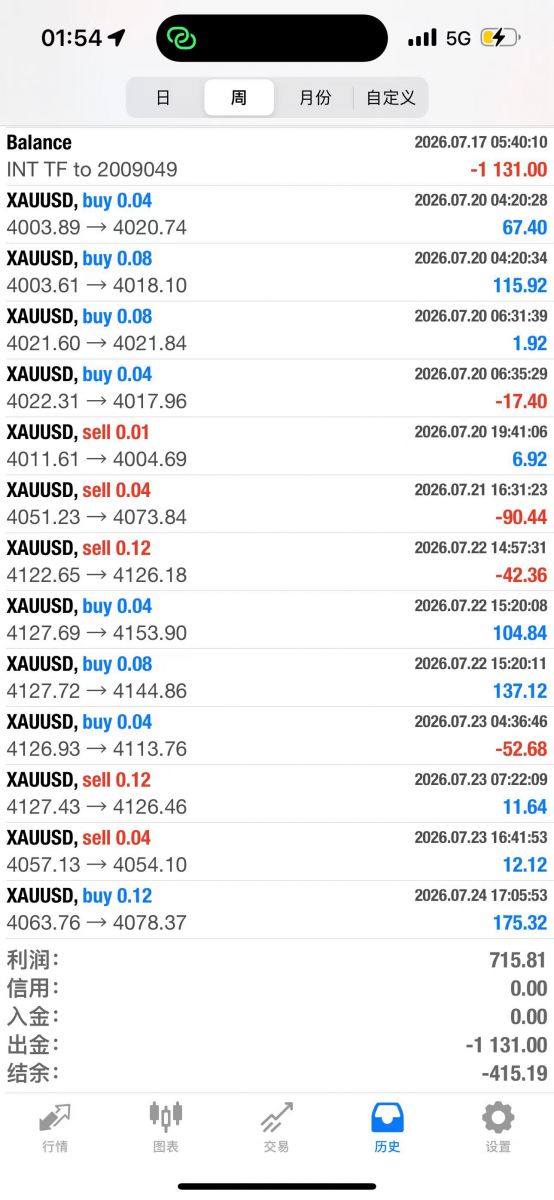
Task: Choose the 自定义 custom period option
Action: point(390,98)
